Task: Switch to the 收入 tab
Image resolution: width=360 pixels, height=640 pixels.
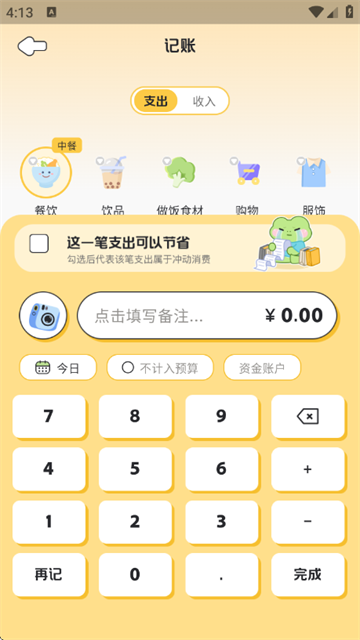Action: (x=204, y=101)
